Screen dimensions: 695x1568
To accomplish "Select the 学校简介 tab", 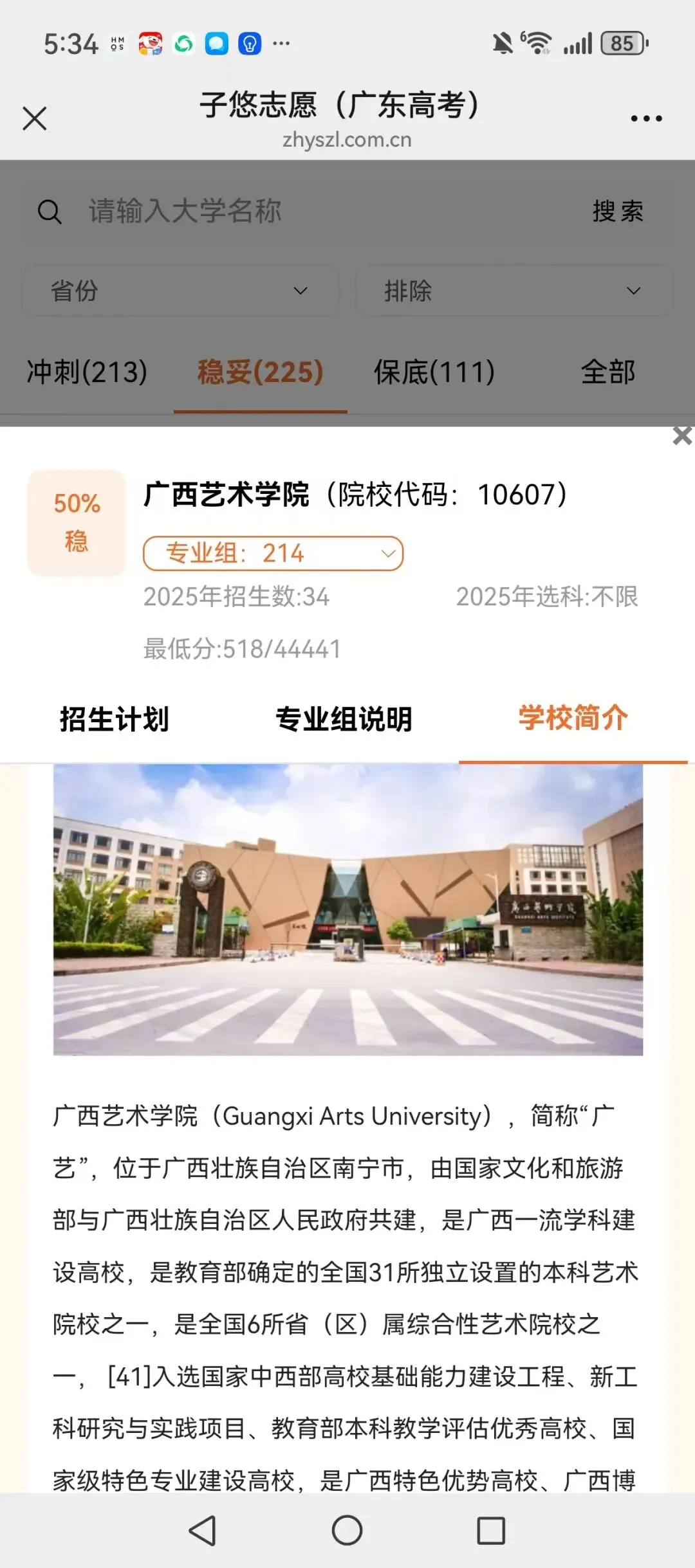I will tap(573, 719).
